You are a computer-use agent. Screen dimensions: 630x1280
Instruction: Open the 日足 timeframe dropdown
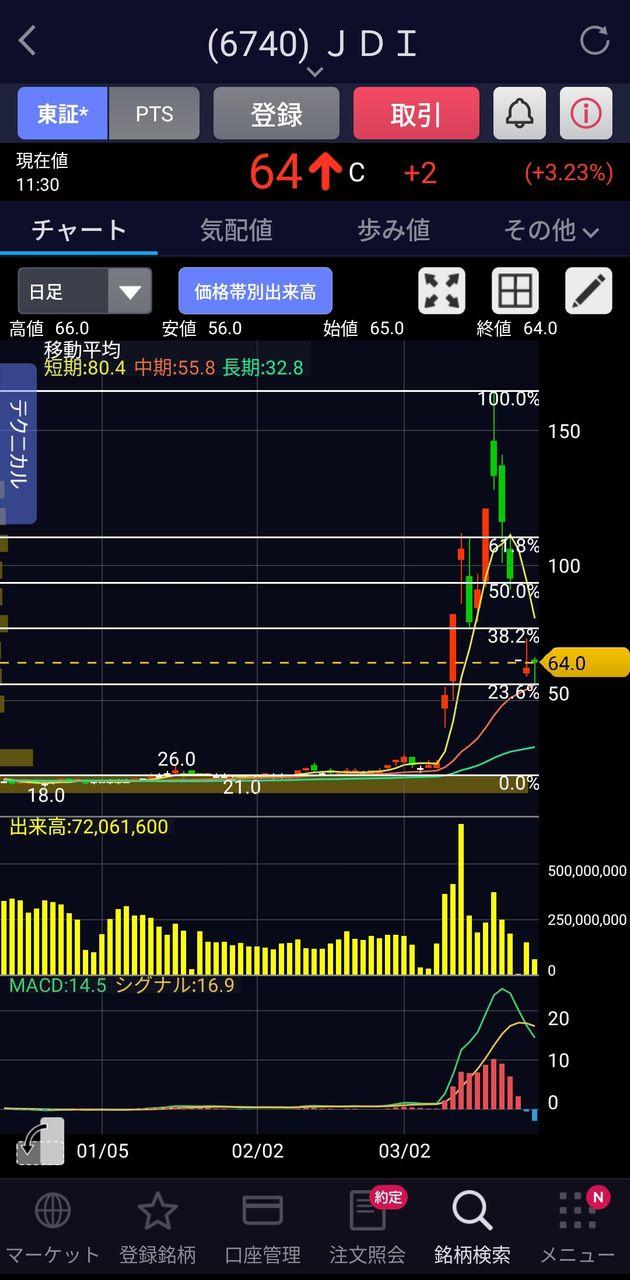point(85,291)
